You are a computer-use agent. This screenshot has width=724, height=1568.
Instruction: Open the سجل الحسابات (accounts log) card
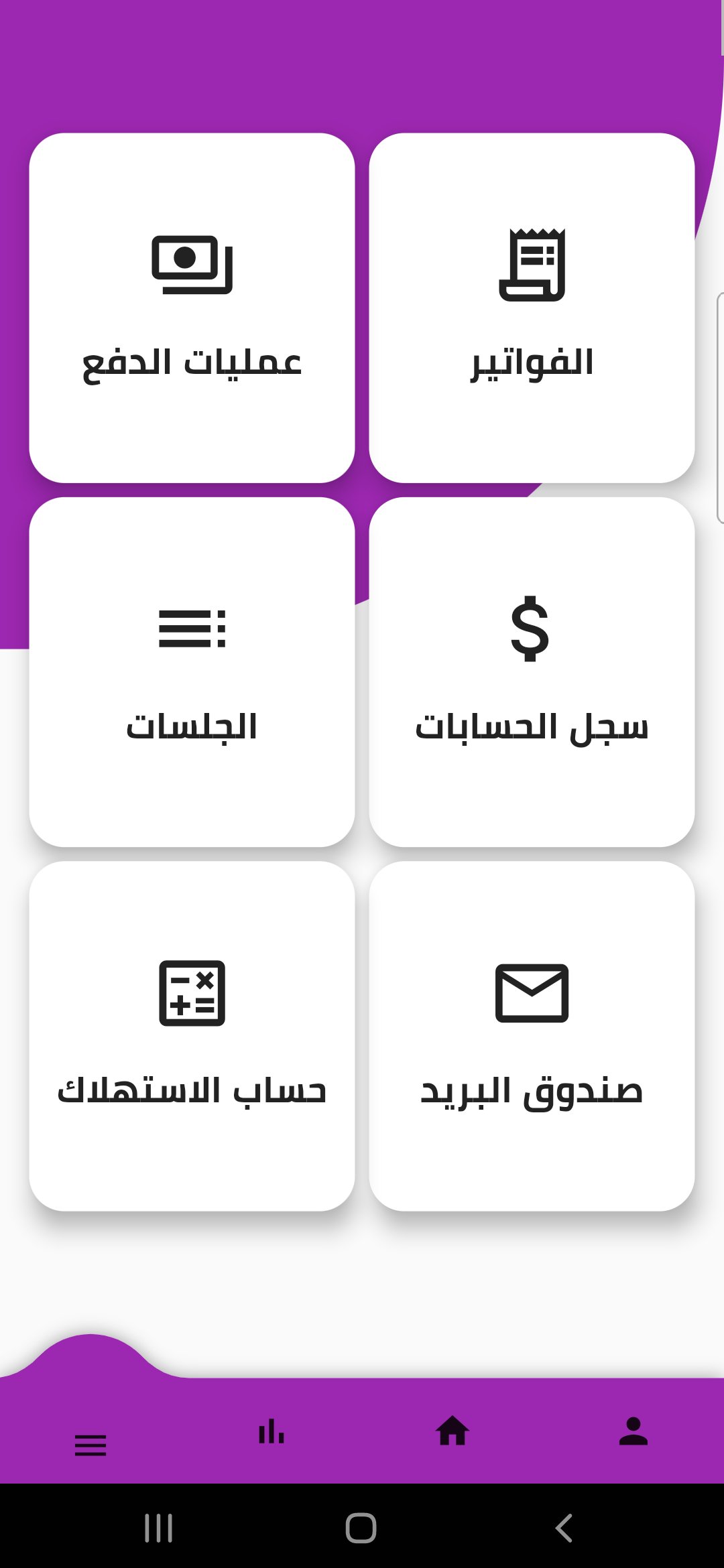coord(532,672)
